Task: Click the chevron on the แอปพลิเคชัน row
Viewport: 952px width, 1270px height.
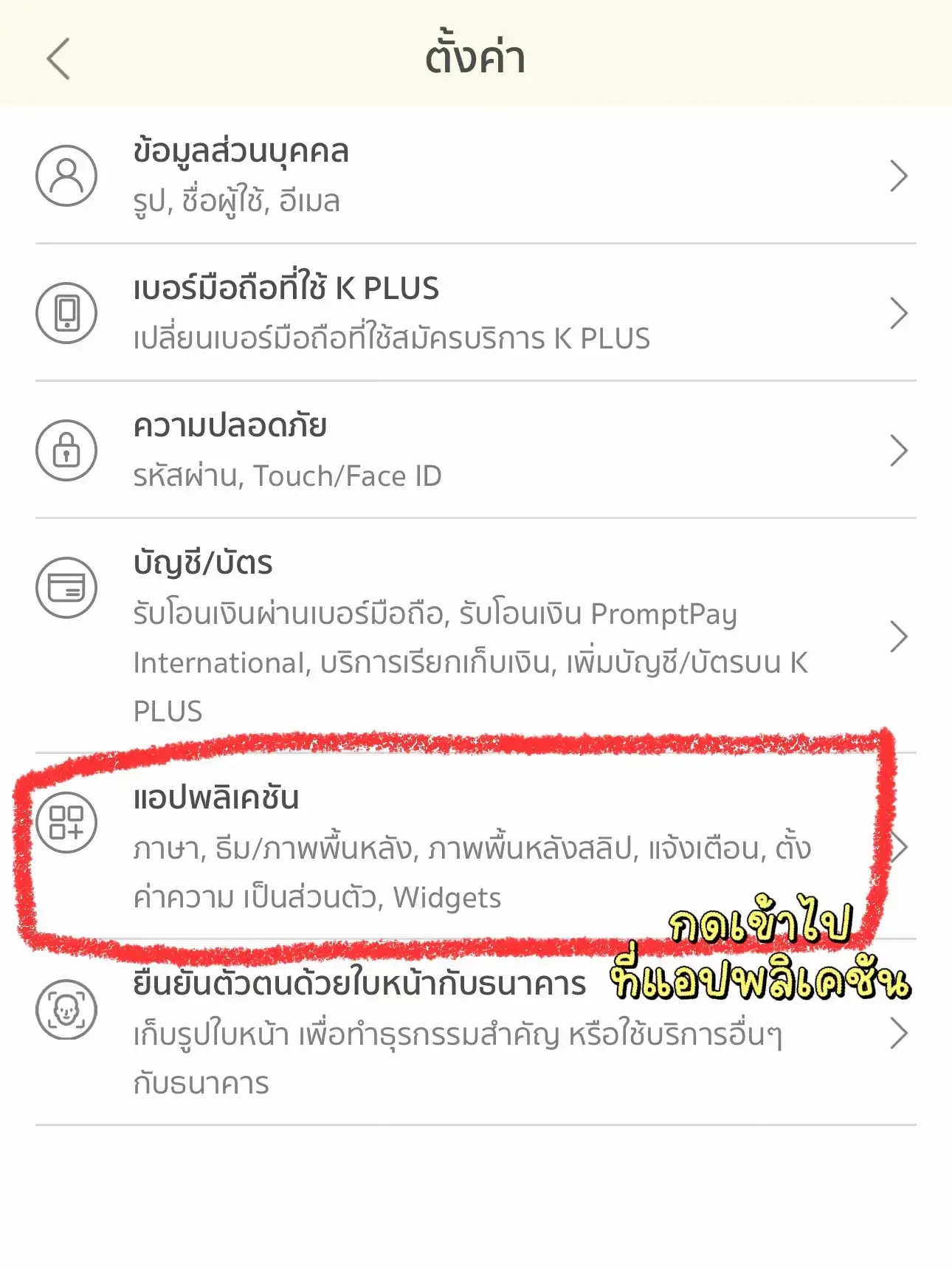Action: (899, 849)
